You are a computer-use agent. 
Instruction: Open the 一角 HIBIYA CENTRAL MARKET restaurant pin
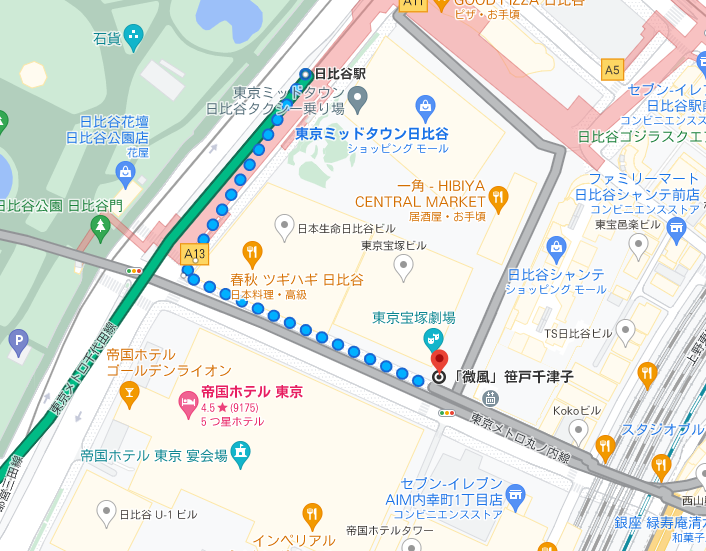click(x=500, y=194)
